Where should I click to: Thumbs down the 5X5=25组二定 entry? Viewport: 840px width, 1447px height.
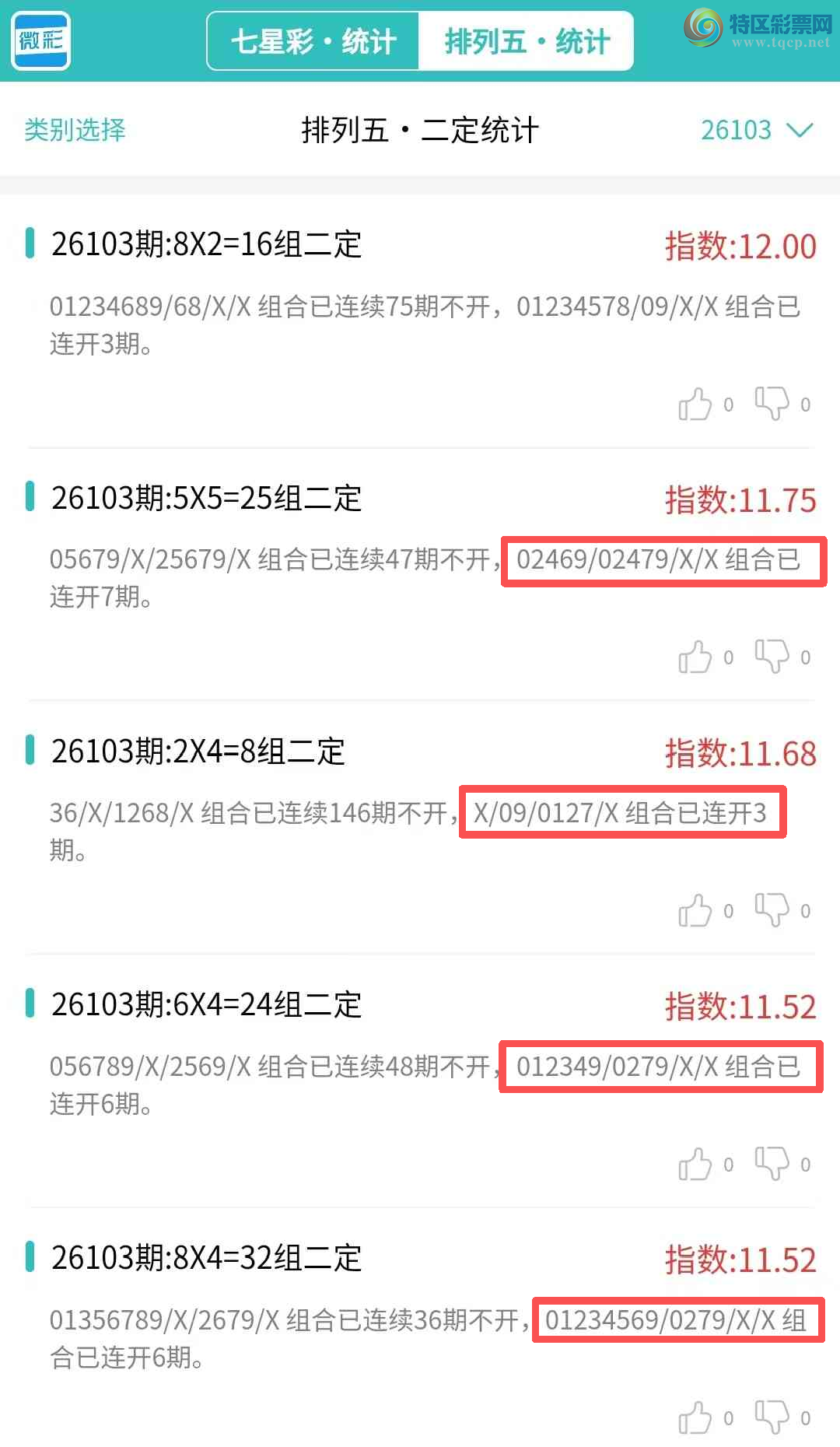point(772,657)
